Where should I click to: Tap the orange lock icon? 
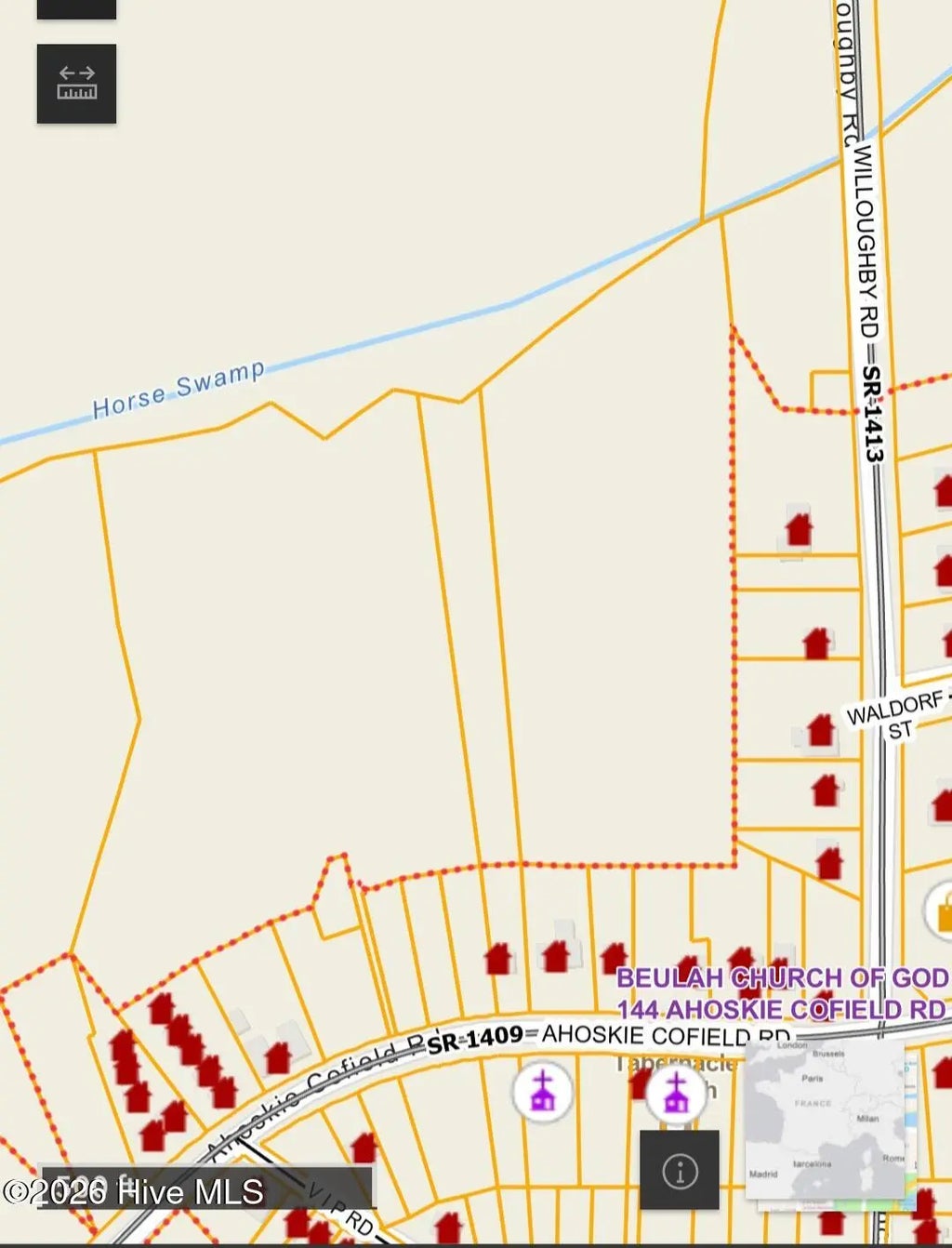click(941, 909)
